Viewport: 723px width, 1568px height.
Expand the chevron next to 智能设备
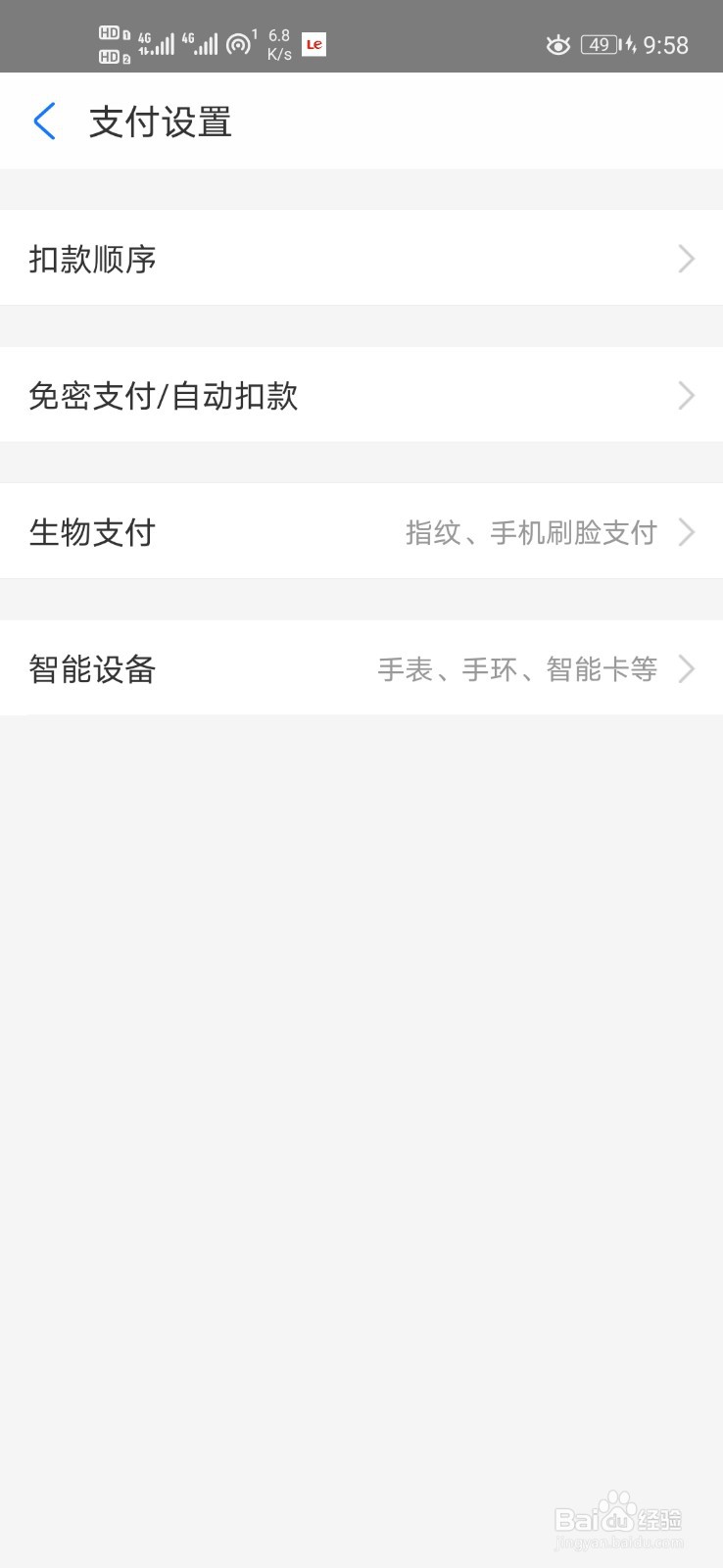(x=687, y=668)
